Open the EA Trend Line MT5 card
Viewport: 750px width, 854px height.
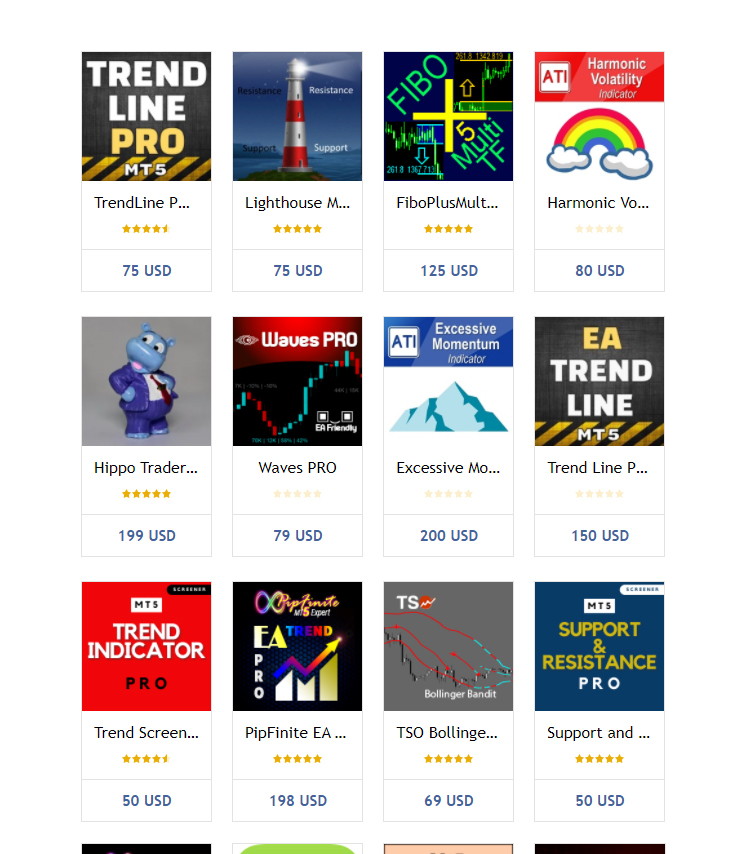click(x=599, y=382)
